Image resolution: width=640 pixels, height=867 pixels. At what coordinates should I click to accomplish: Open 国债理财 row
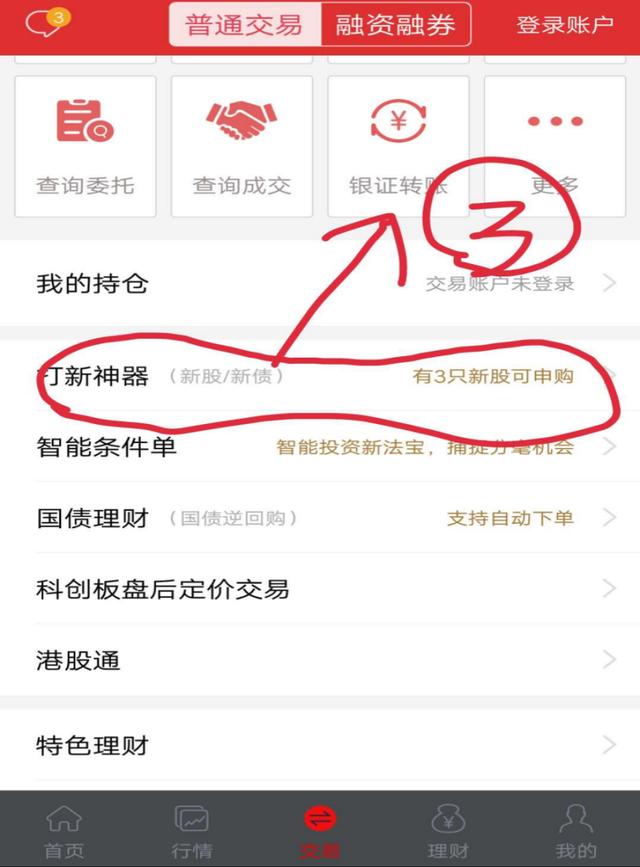click(x=320, y=518)
